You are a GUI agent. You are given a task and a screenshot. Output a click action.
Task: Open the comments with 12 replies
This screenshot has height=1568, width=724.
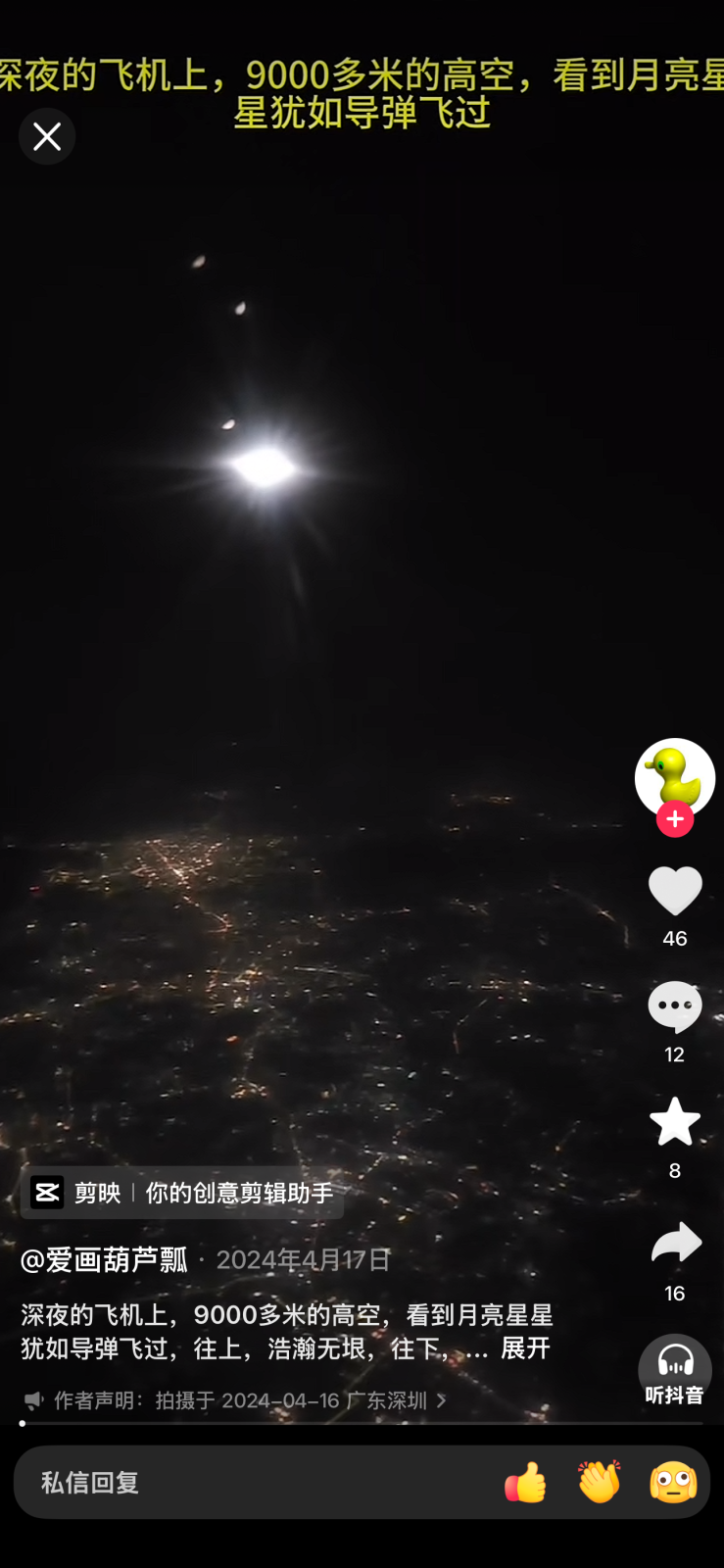[x=674, y=1007]
